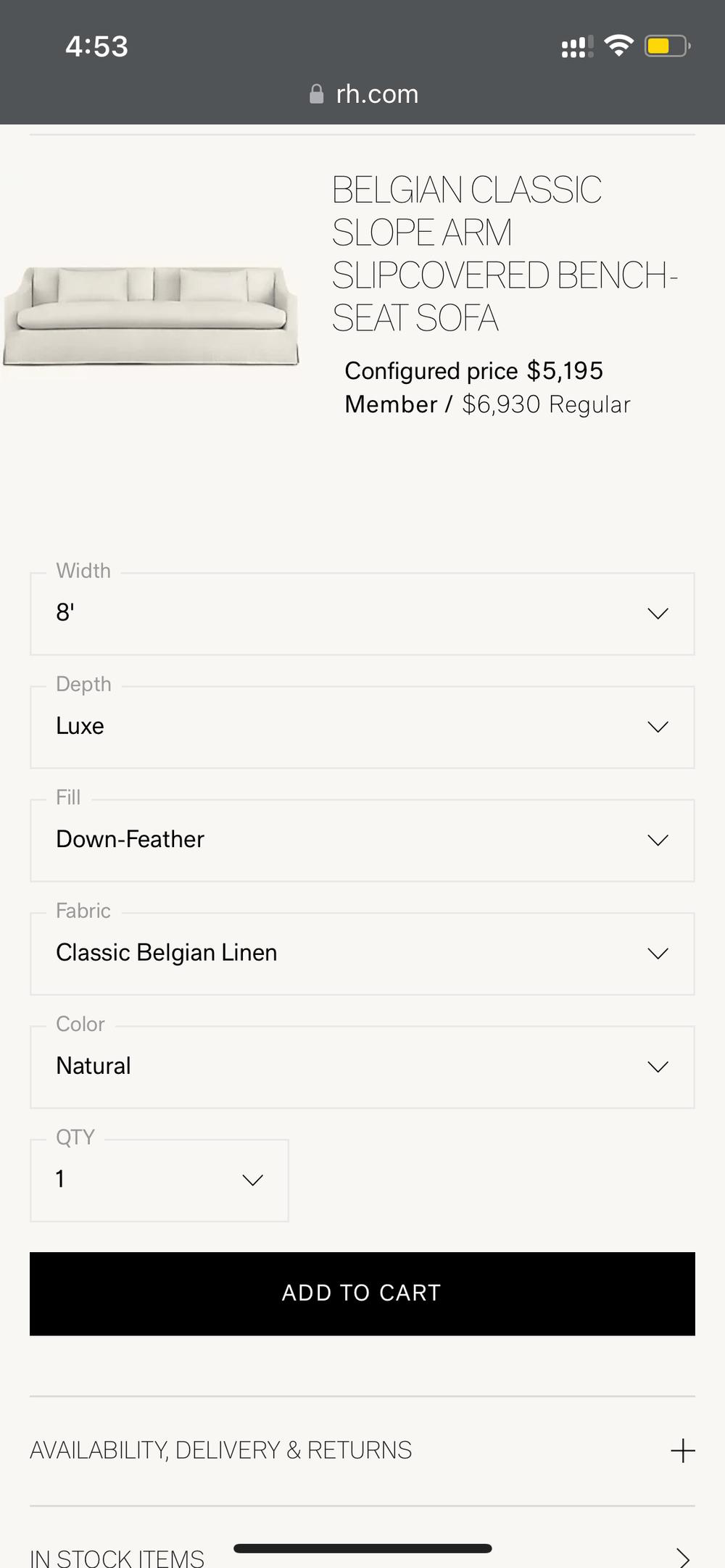Add the sofa to cart
The image size is (725, 1568).
(362, 1293)
